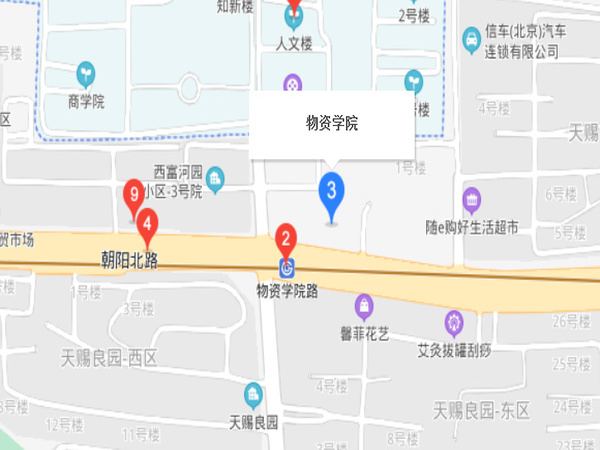Select the 随e购好生活超市 map pin
Viewport: 600px width, 450px height.
(471, 198)
